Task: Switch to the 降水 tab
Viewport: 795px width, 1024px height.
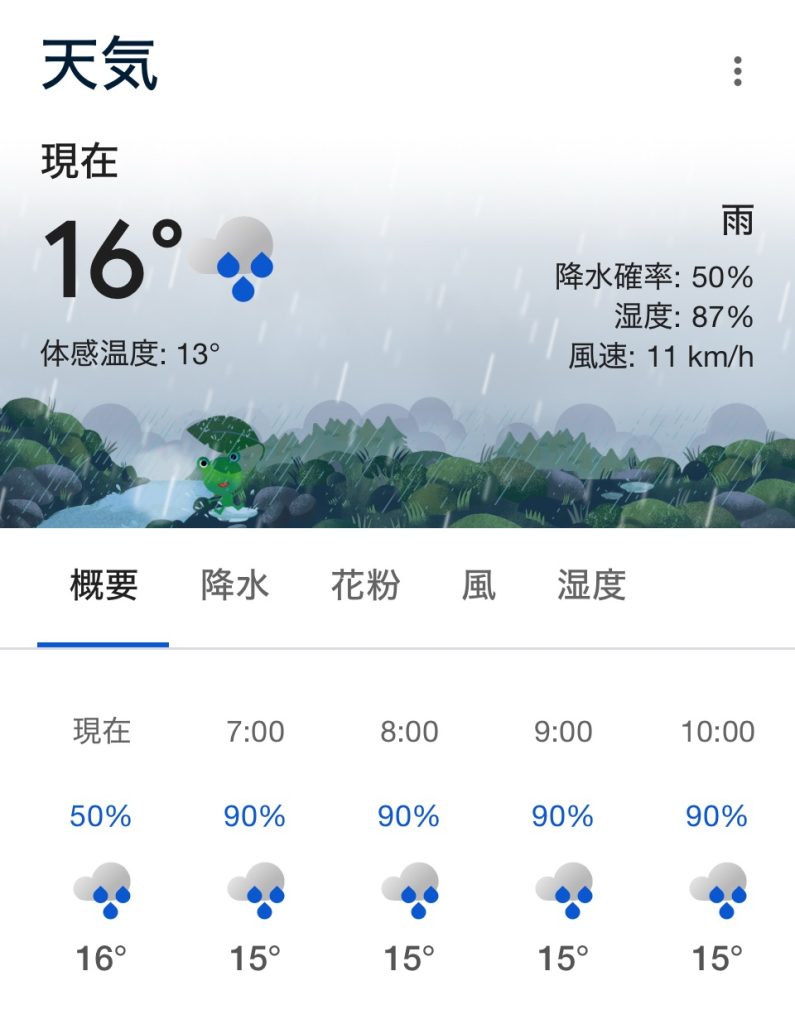Action: [x=235, y=586]
